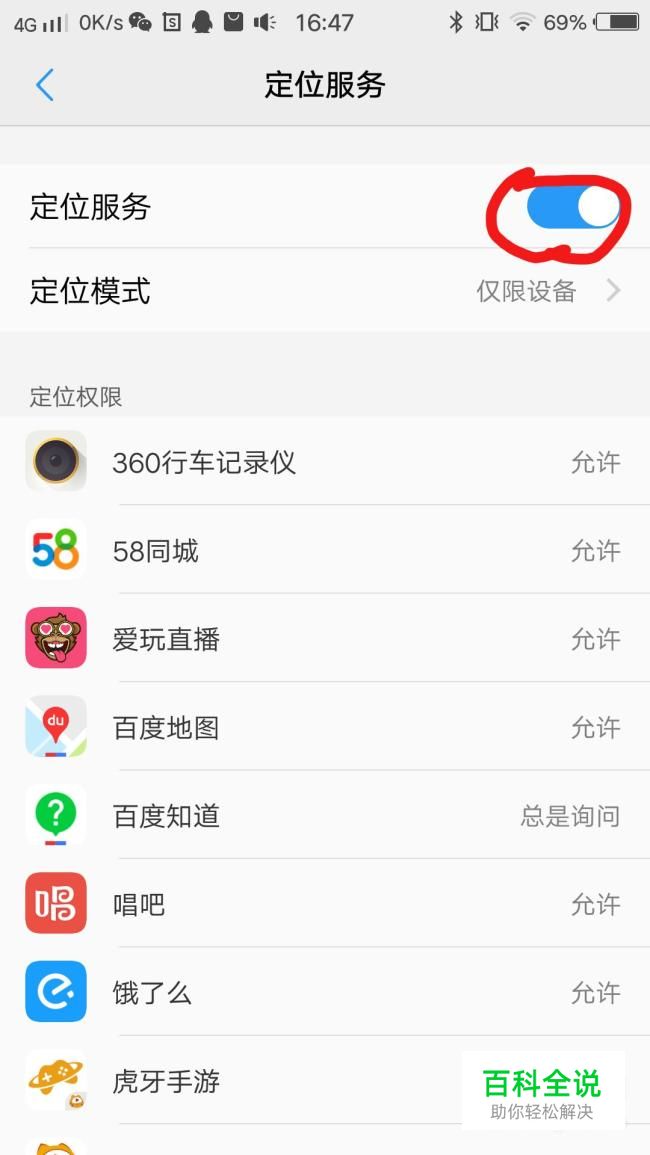Open the 定位模式 setting
Screen dimensions: 650x1155
325,290
